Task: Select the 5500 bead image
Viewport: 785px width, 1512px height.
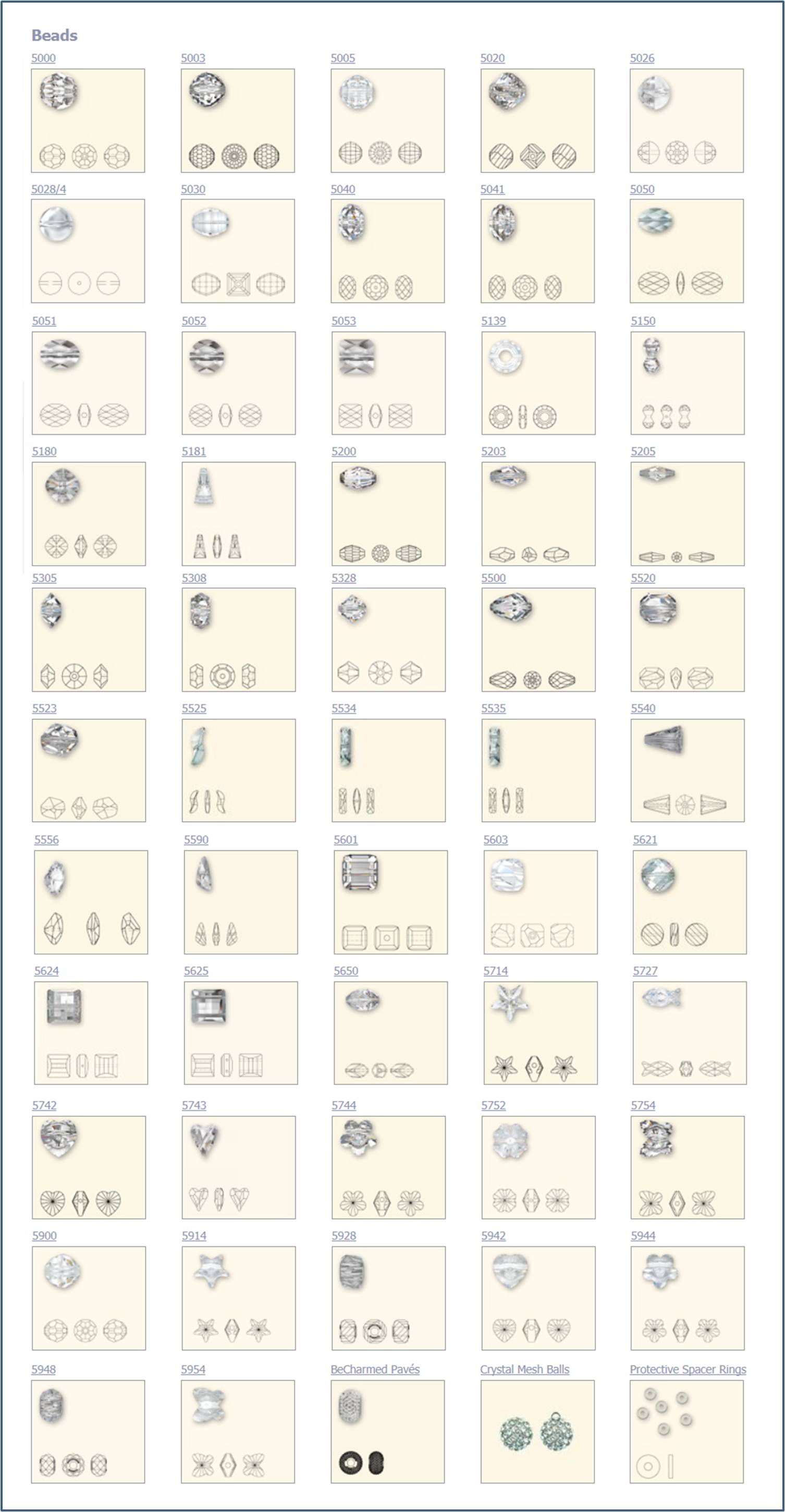Action: (x=538, y=639)
